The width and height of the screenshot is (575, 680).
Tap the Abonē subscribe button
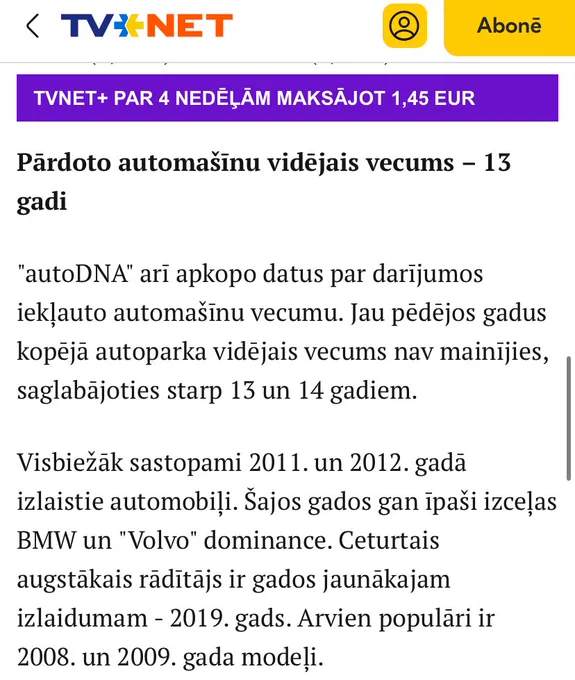tap(510, 26)
